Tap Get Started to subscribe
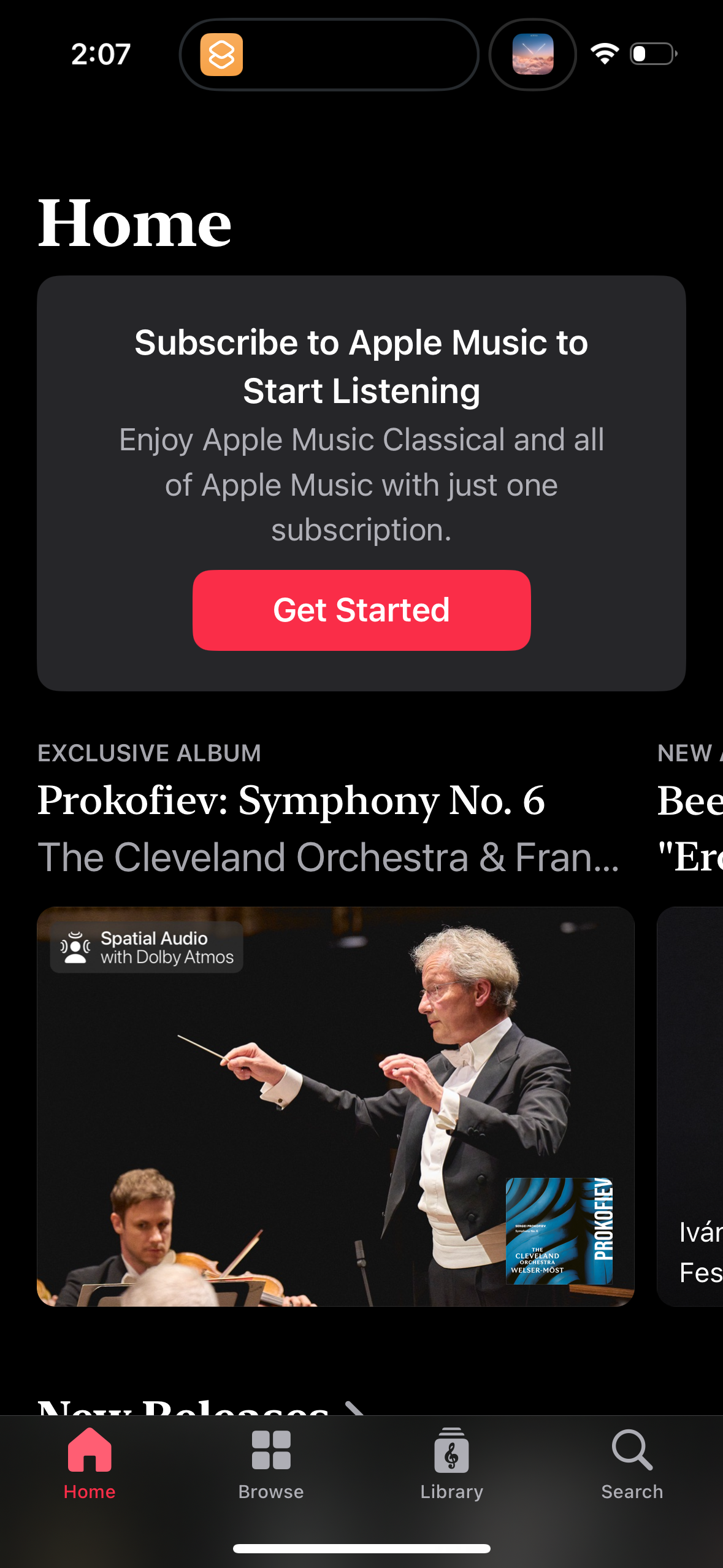The image size is (723, 1568). point(361,609)
